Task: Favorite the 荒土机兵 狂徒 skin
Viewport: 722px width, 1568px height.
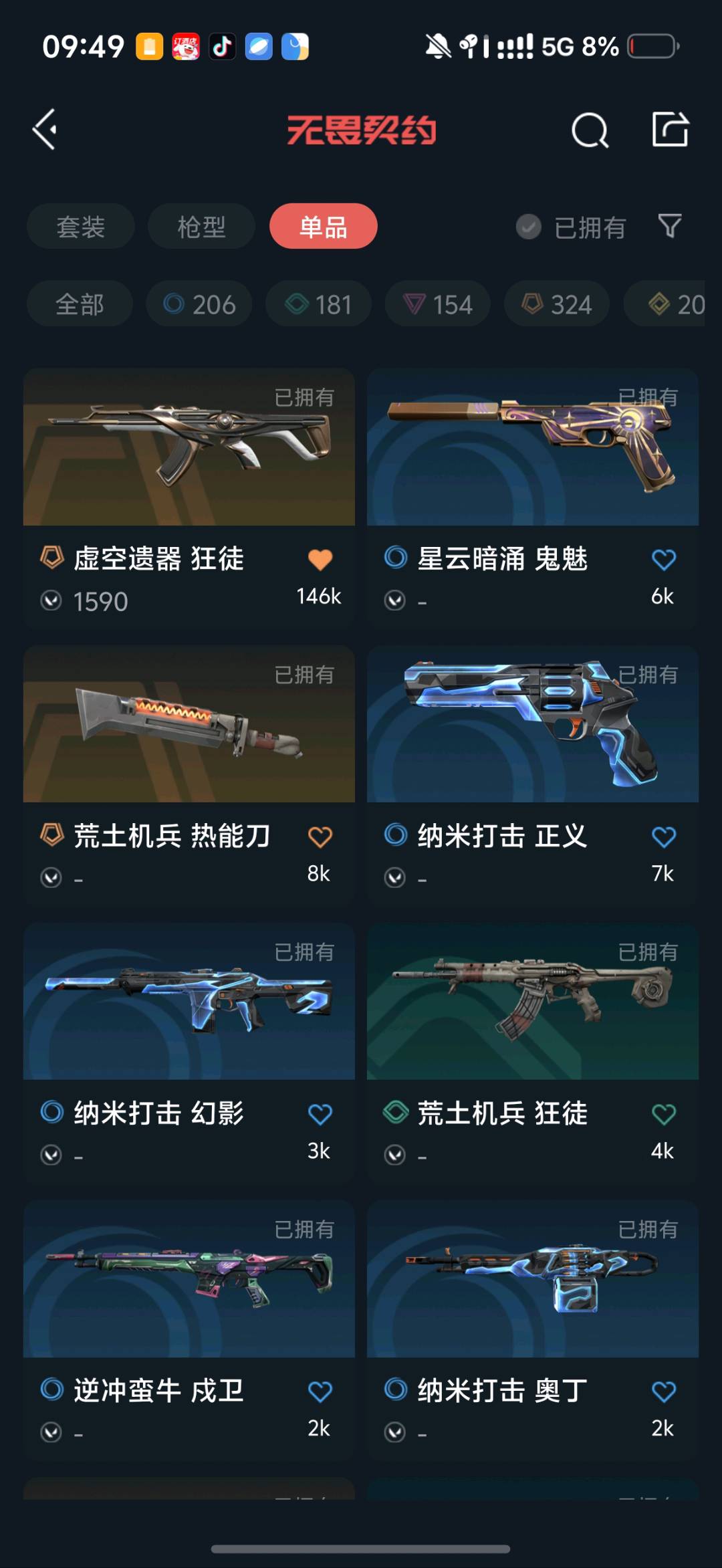Action: coord(663,1114)
